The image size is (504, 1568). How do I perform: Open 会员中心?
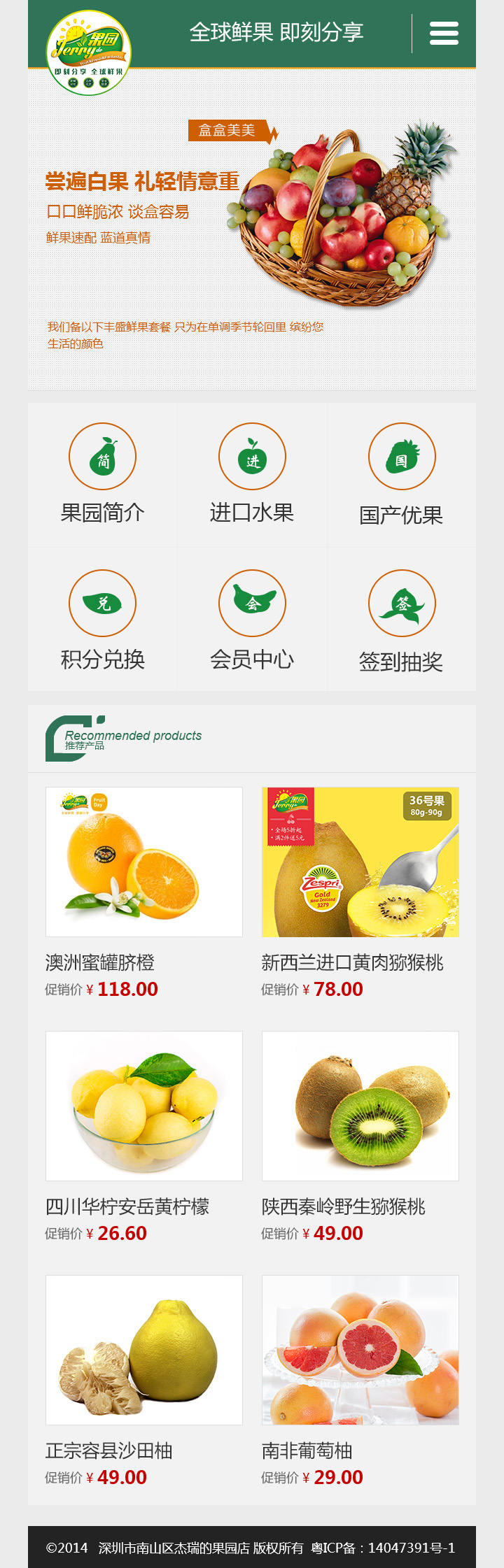(x=252, y=620)
